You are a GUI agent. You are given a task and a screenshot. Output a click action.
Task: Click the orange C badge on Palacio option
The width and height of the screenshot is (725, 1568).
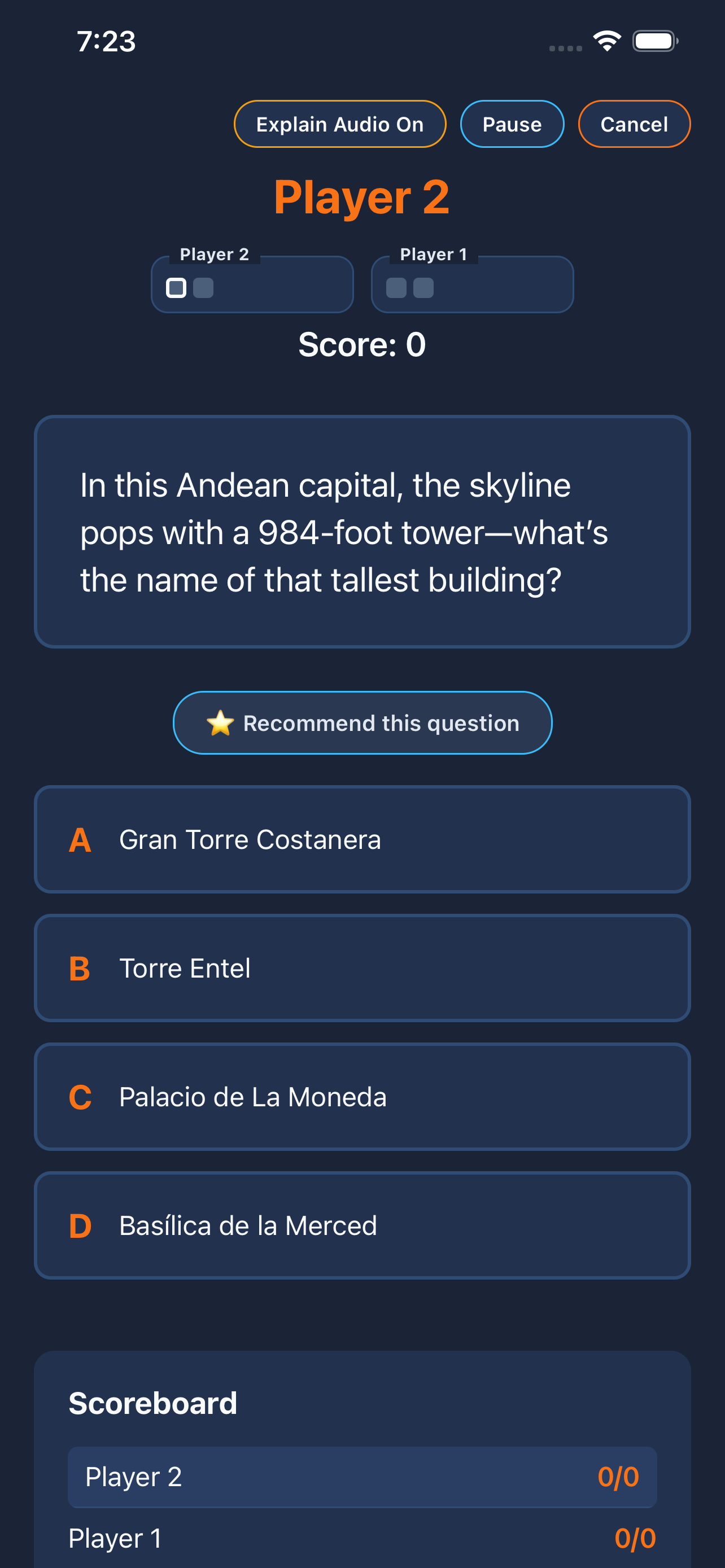[x=80, y=1097]
